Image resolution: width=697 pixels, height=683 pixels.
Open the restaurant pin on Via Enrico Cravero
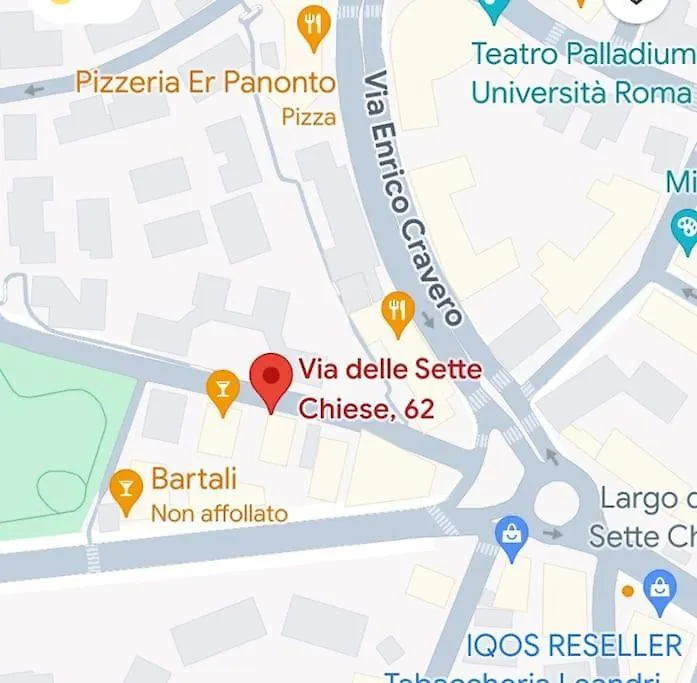[x=398, y=312]
